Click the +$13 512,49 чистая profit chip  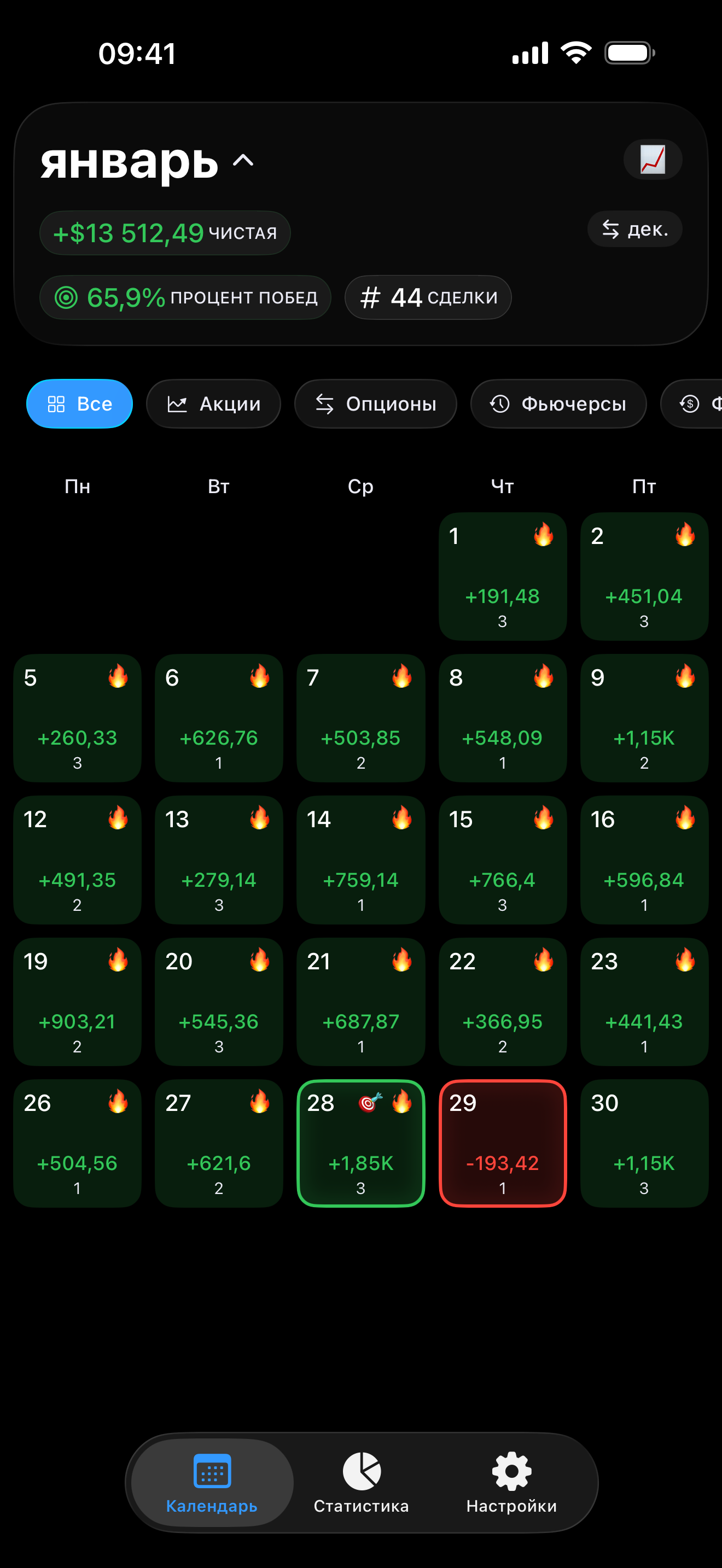tap(165, 232)
